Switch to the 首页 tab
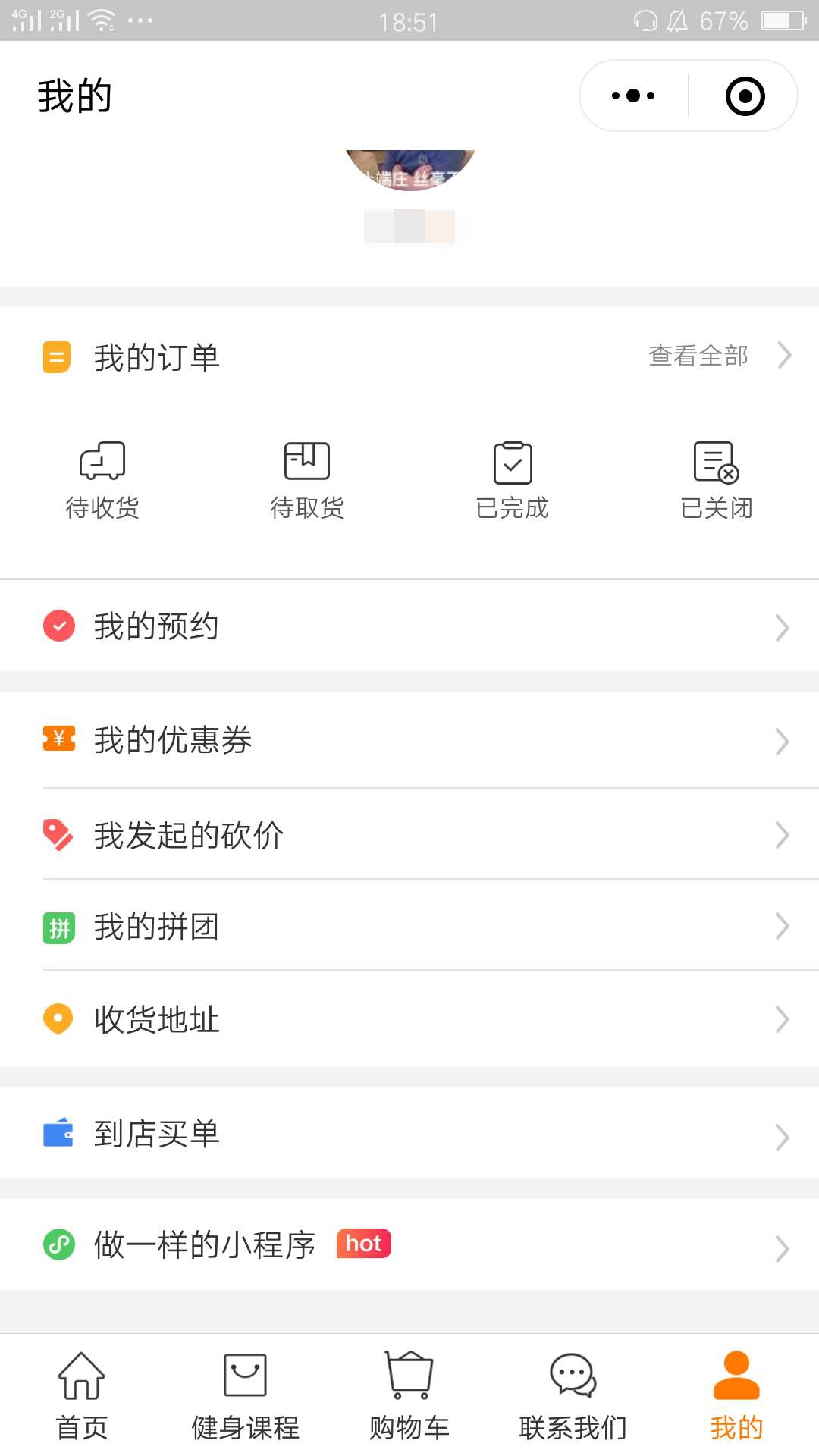 [x=82, y=1395]
